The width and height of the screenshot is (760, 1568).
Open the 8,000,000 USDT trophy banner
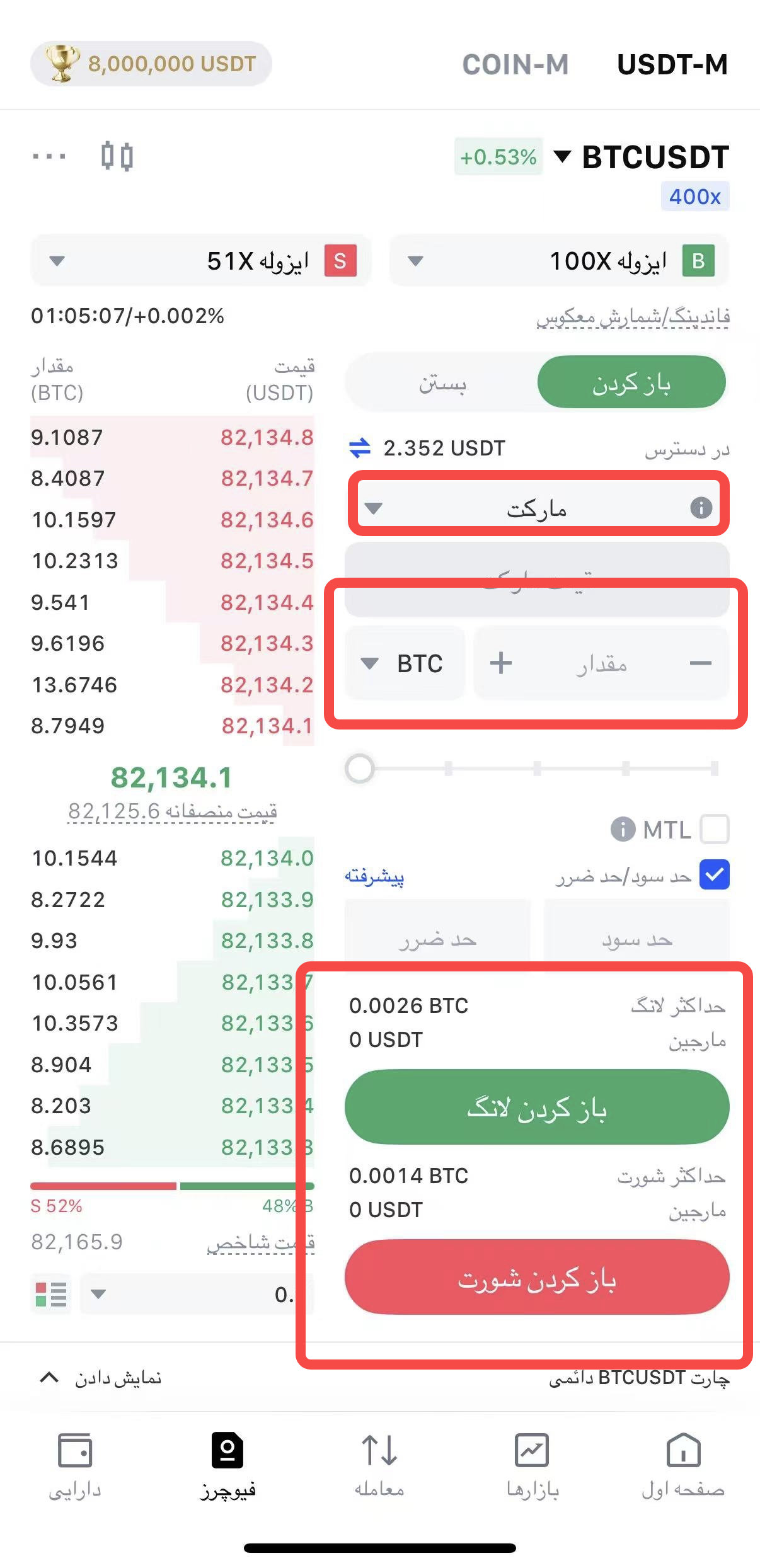[x=151, y=64]
